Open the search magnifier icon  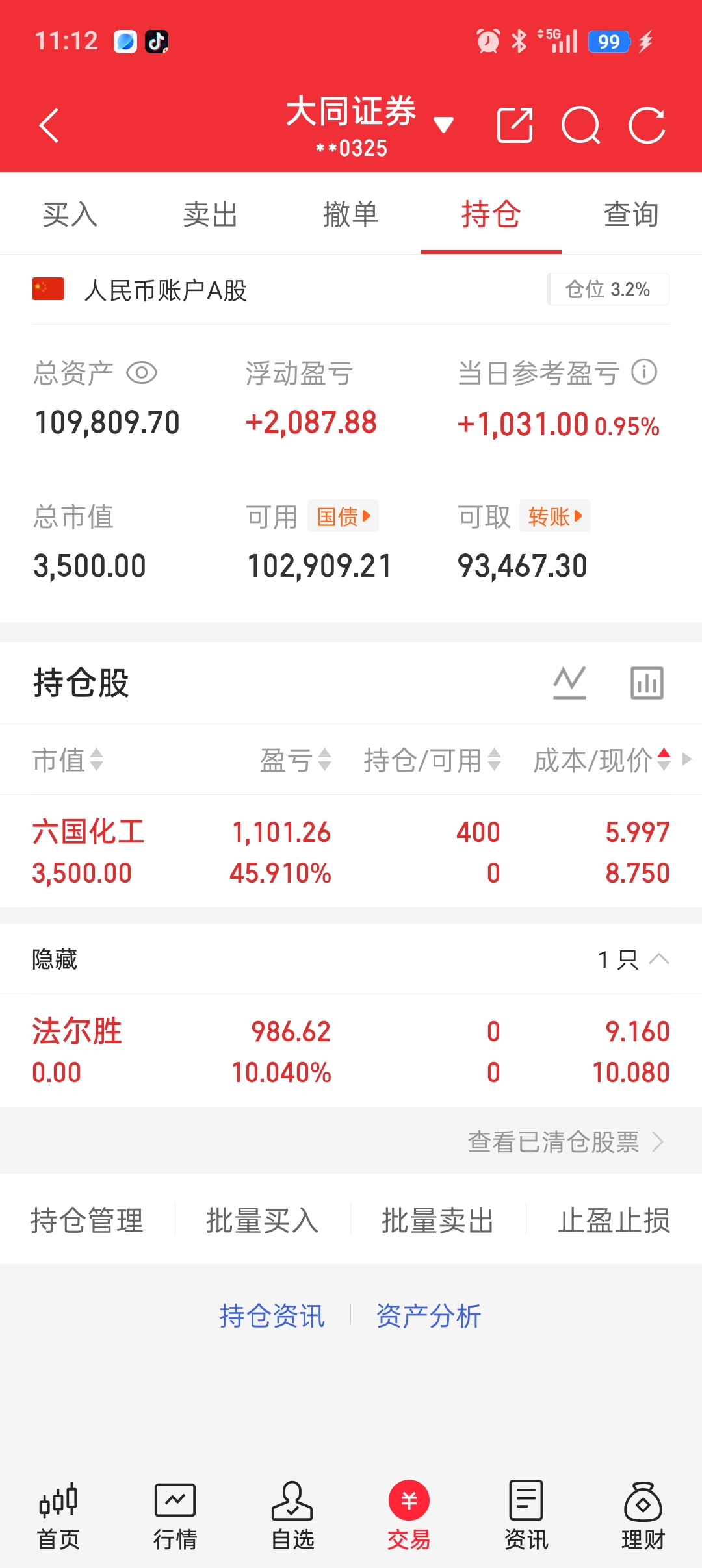(x=580, y=125)
